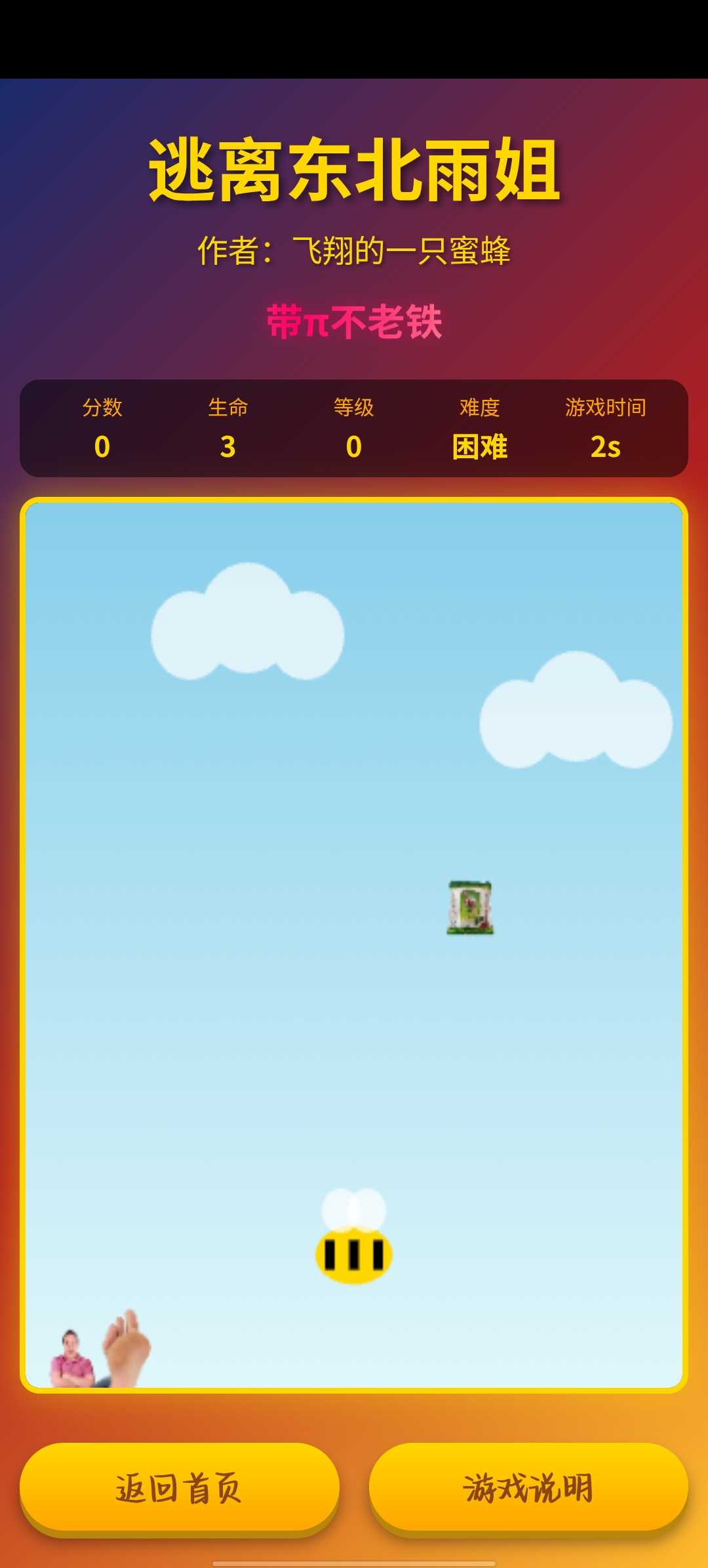Open the 游戏说明 instructions
This screenshot has height=1568, width=708.
[x=528, y=1487]
